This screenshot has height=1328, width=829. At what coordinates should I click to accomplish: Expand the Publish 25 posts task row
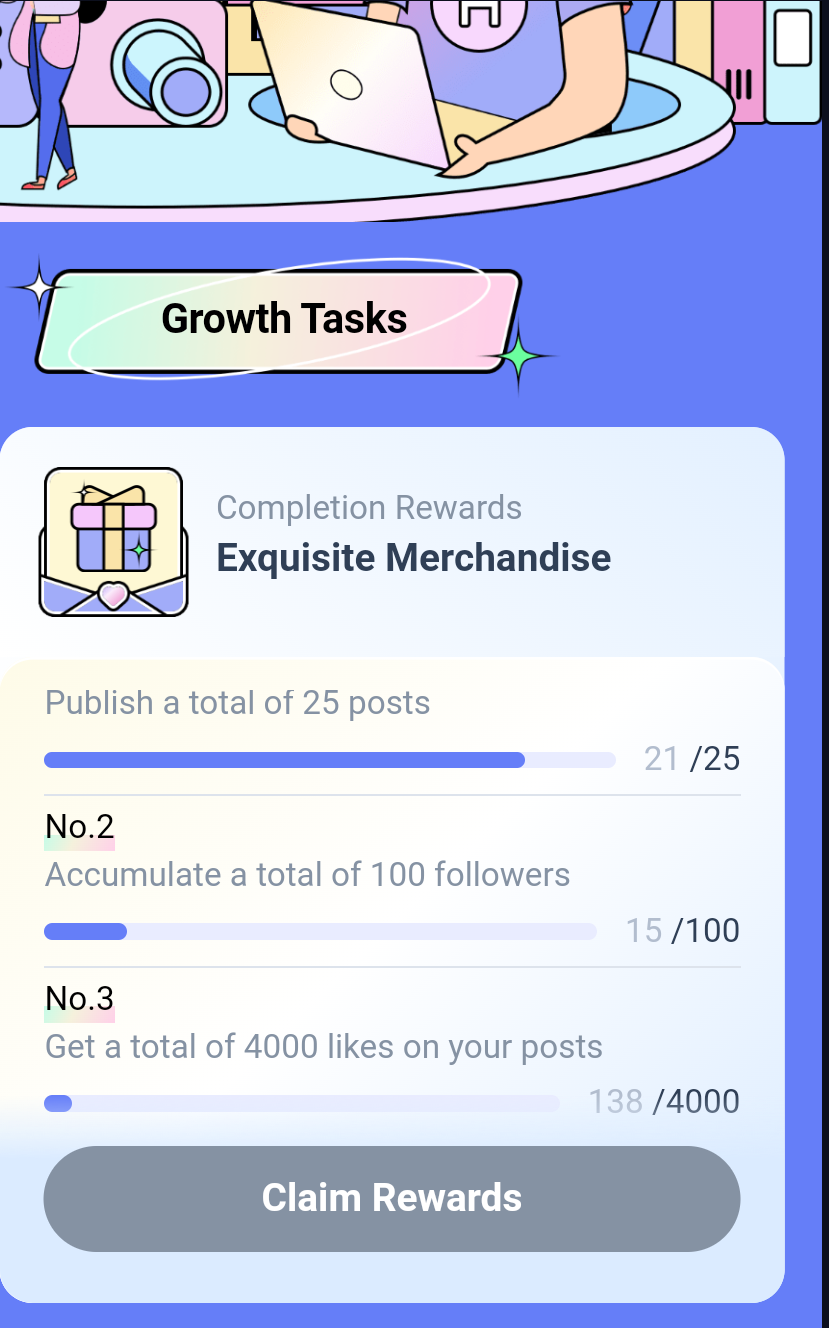click(x=237, y=702)
